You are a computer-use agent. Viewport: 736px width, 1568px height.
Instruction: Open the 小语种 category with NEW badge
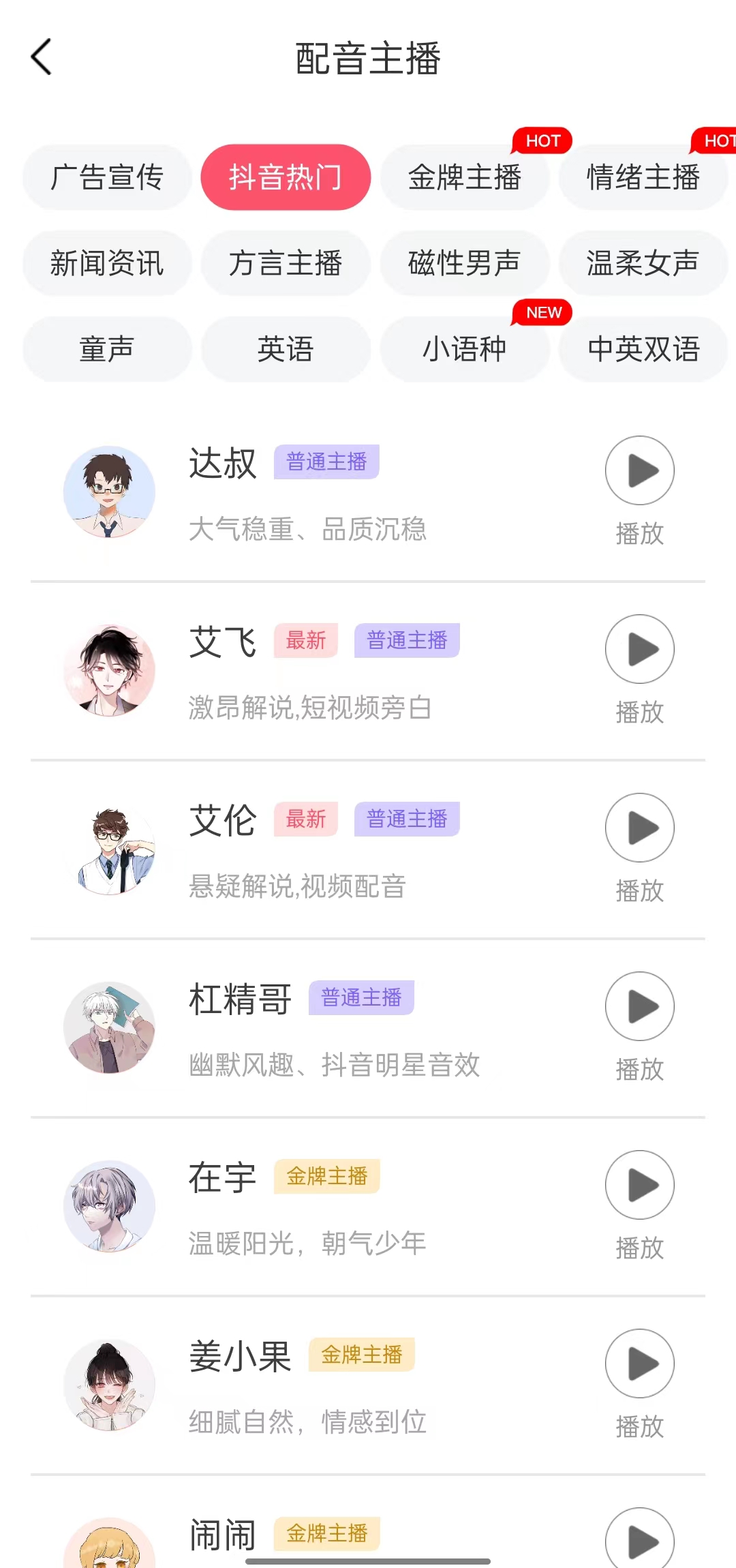(x=464, y=350)
